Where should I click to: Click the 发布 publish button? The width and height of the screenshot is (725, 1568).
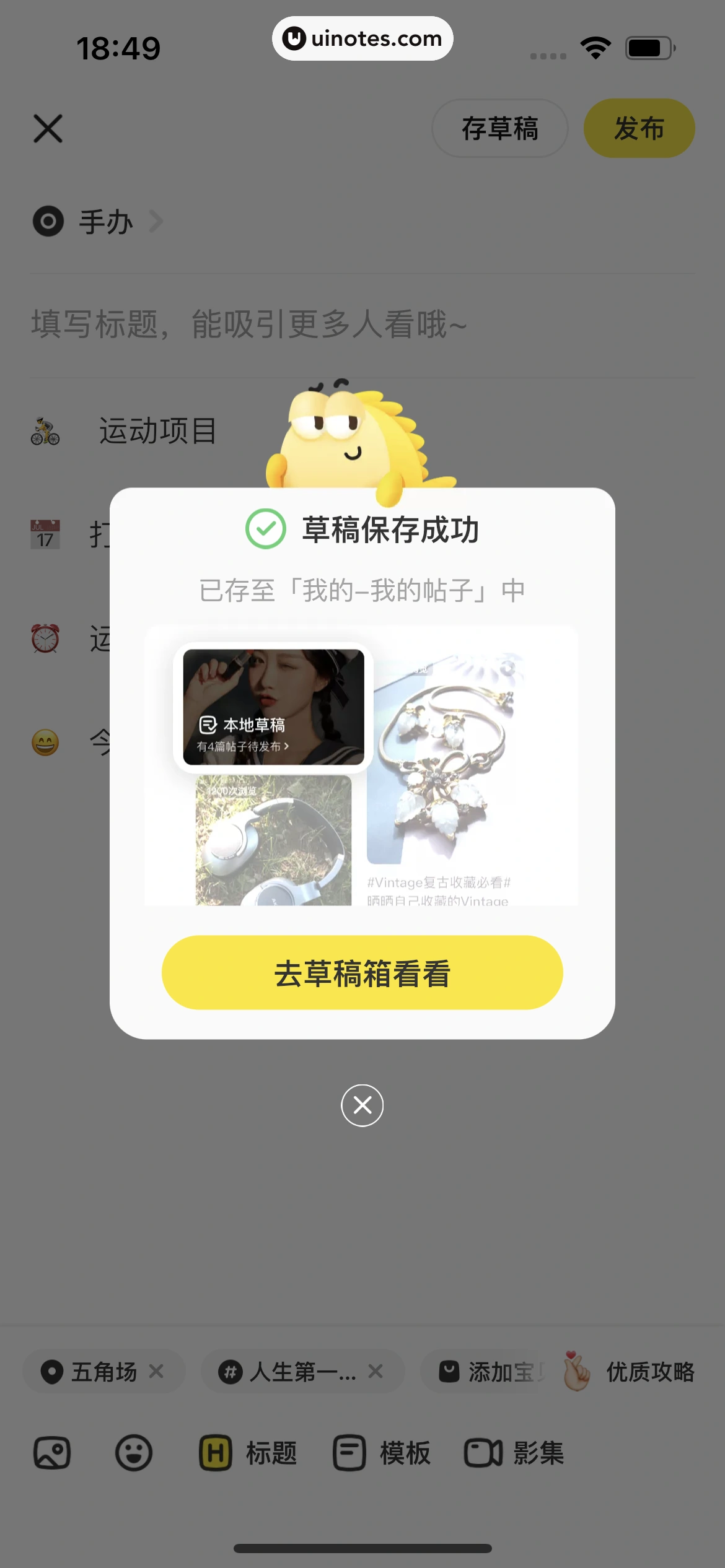[639, 128]
